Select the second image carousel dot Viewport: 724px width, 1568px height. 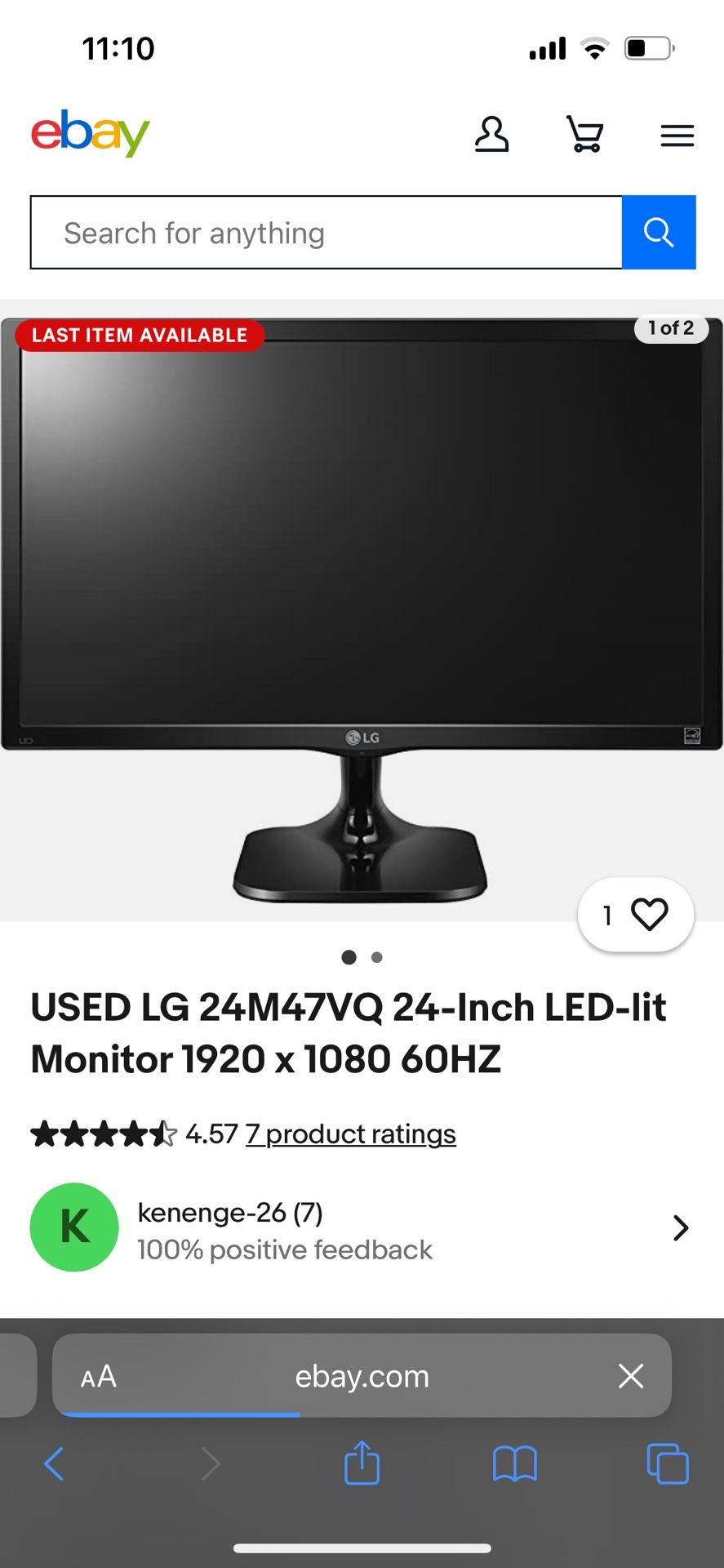376,957
